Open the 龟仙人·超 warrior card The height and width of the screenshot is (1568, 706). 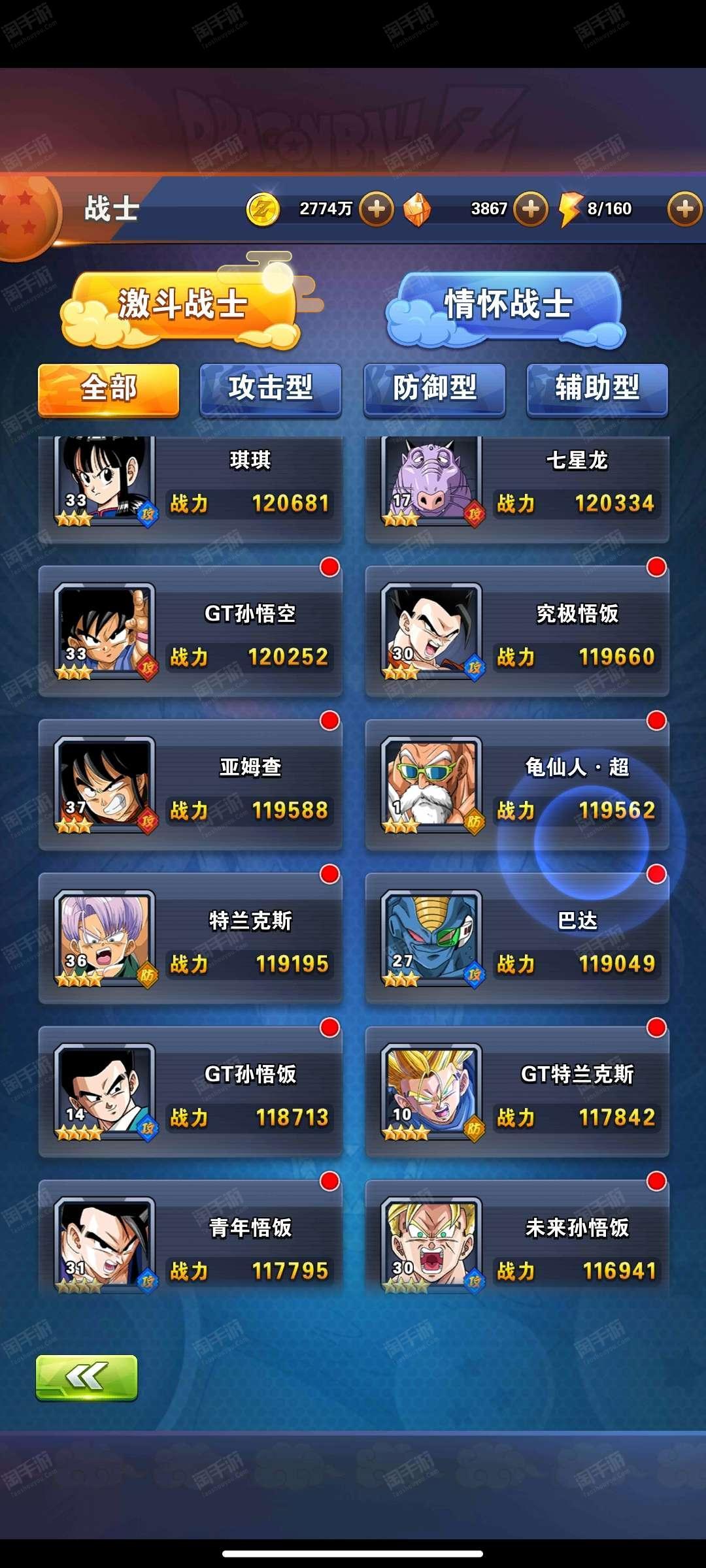pos(517,786)
